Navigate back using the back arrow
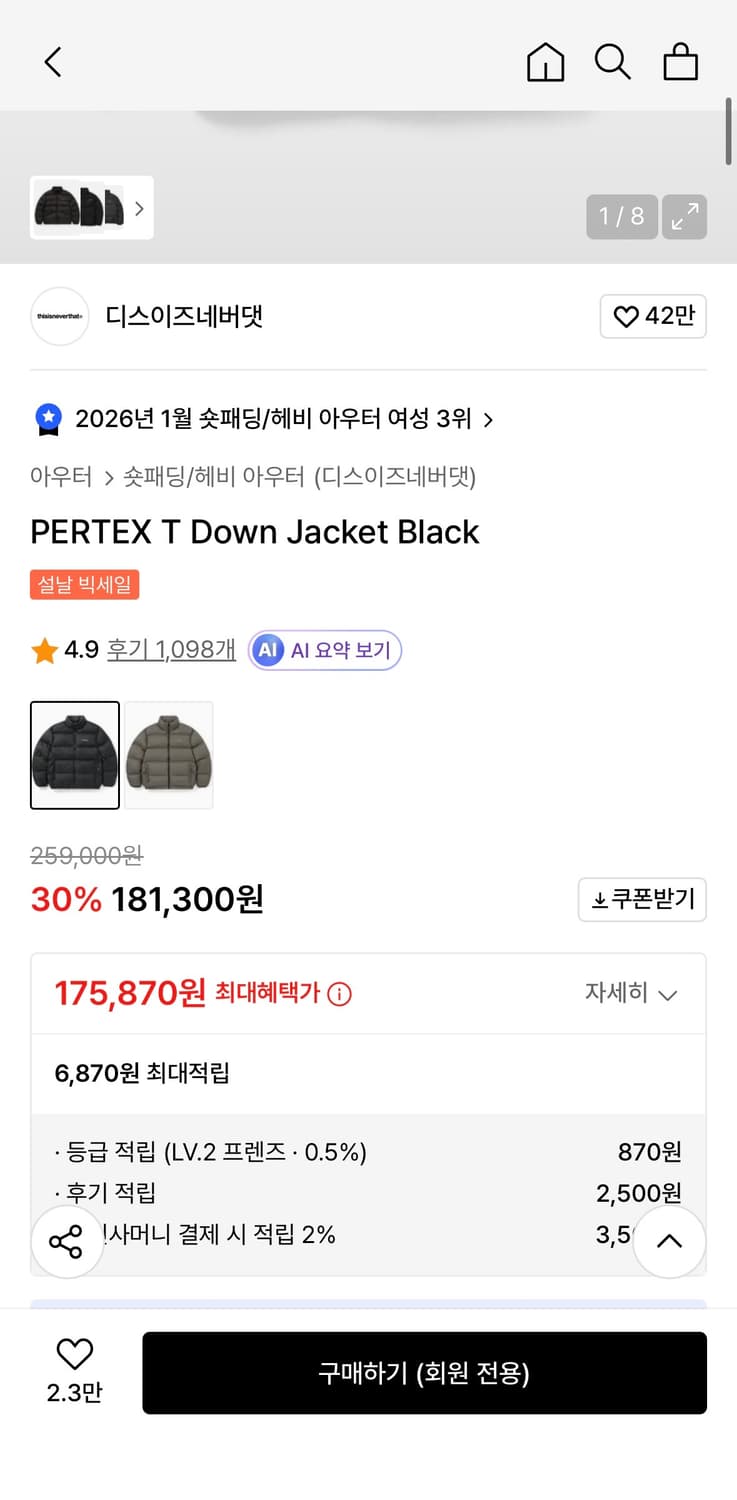Image resolution: width=737 pixels, height=1500 pixels. (53, 61)
